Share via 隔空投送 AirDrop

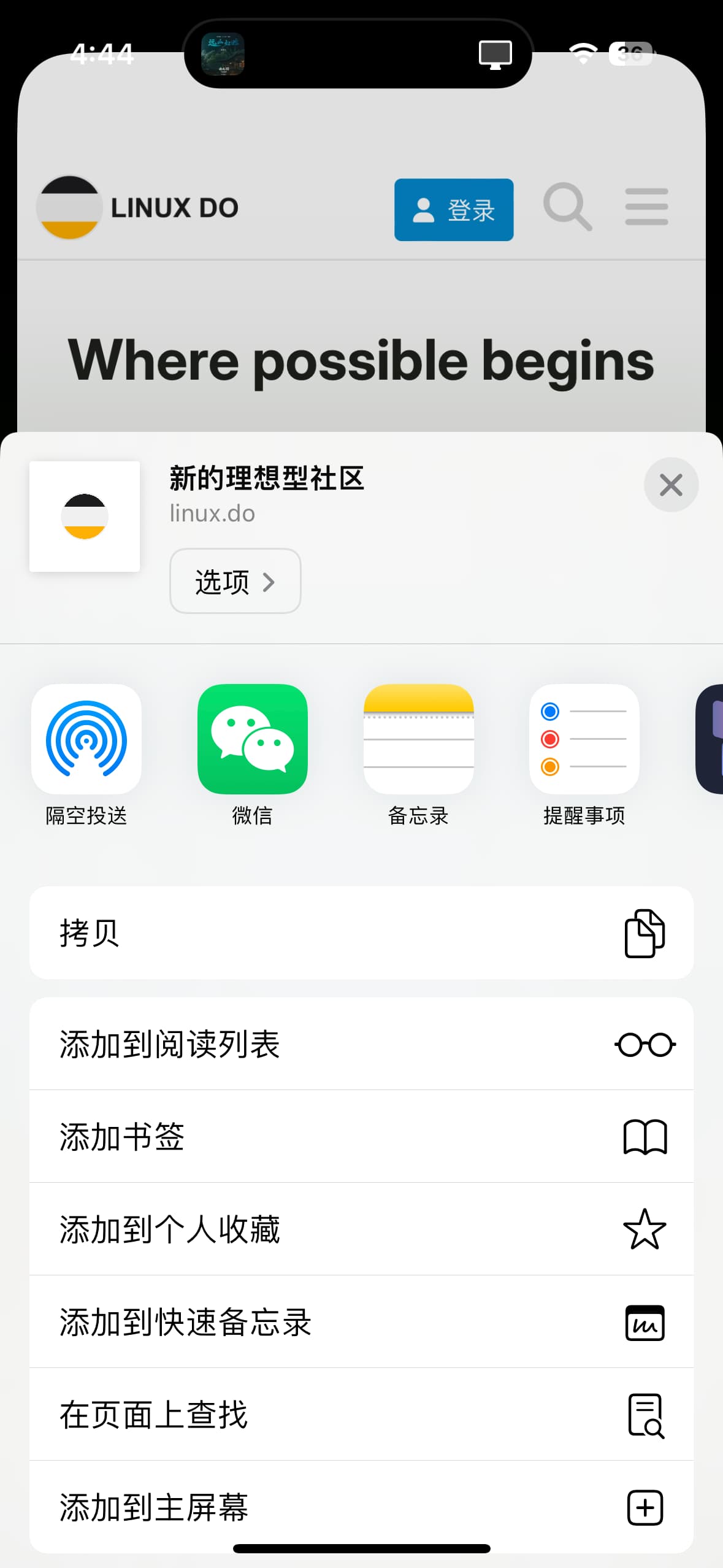[86, 755]
